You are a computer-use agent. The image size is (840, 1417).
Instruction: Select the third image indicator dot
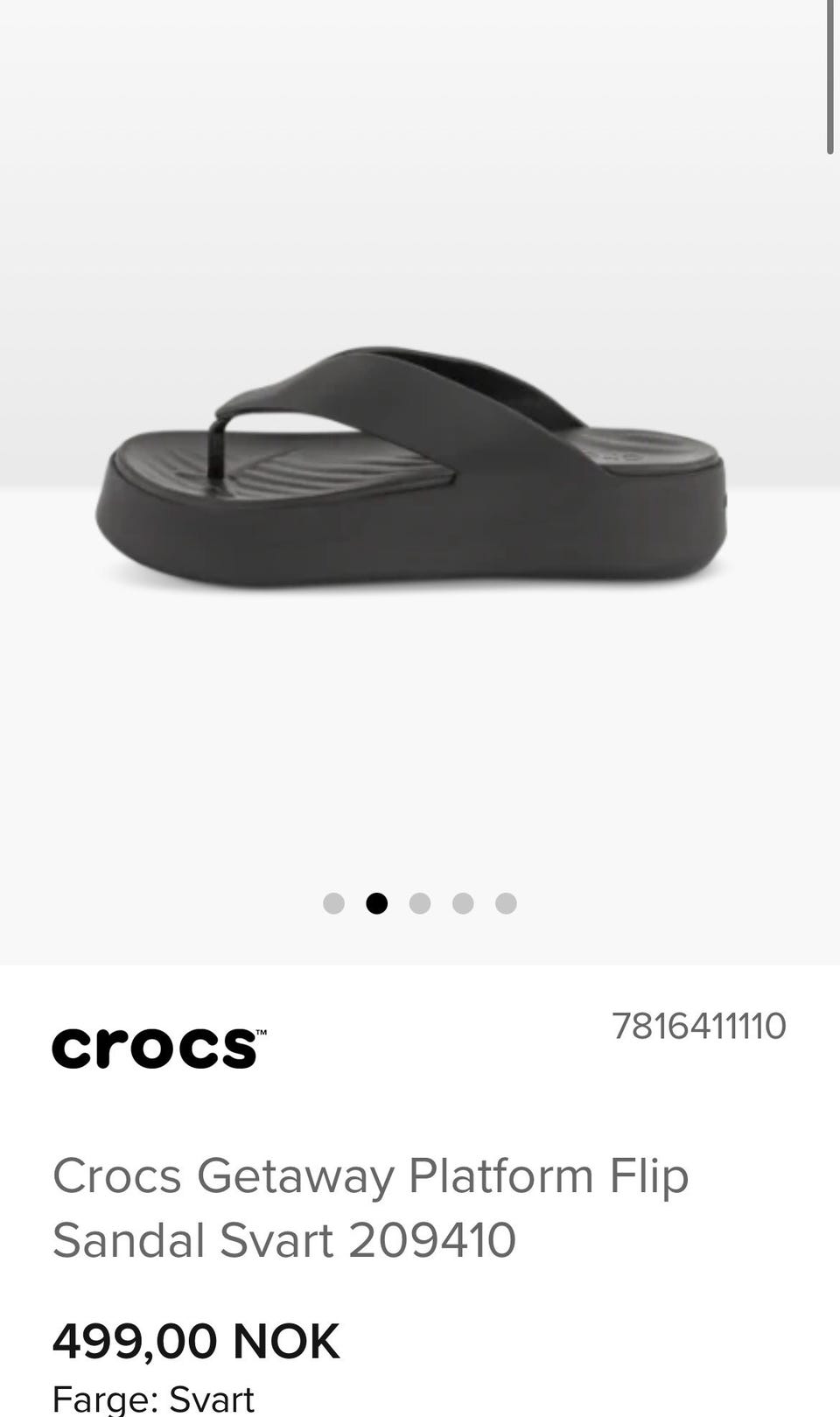click(x=420, y=903)
